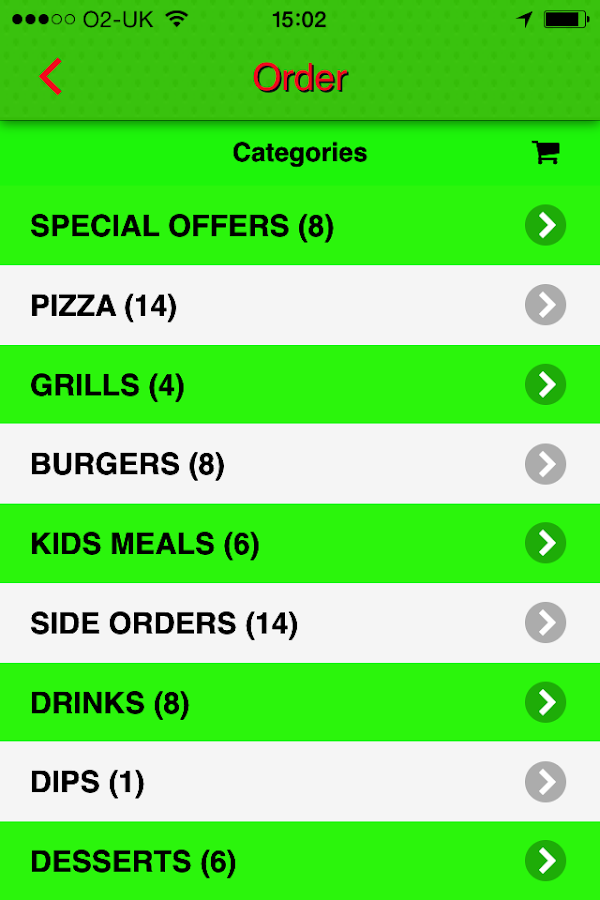Open the Special Offers category
The image size is (600, 900).
point(300,226)
